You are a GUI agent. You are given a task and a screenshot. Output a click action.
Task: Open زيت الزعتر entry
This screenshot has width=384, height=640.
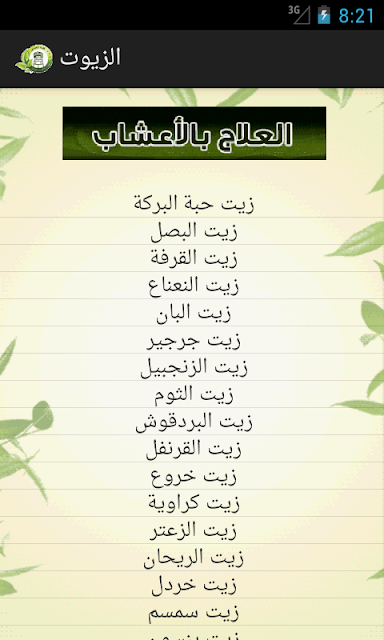pos(194,530)
